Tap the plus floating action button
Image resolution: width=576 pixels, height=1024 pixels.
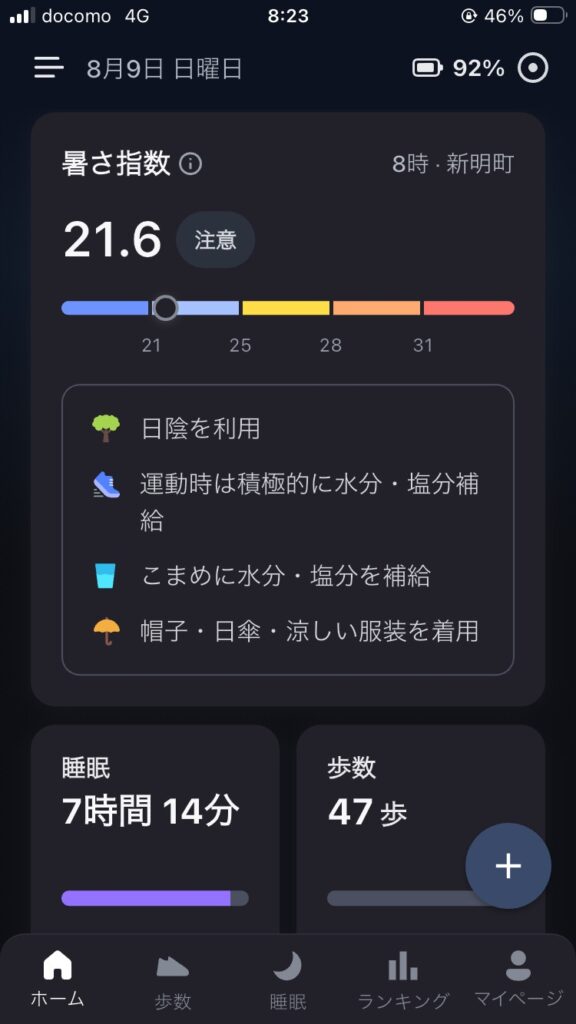point(508,866)
